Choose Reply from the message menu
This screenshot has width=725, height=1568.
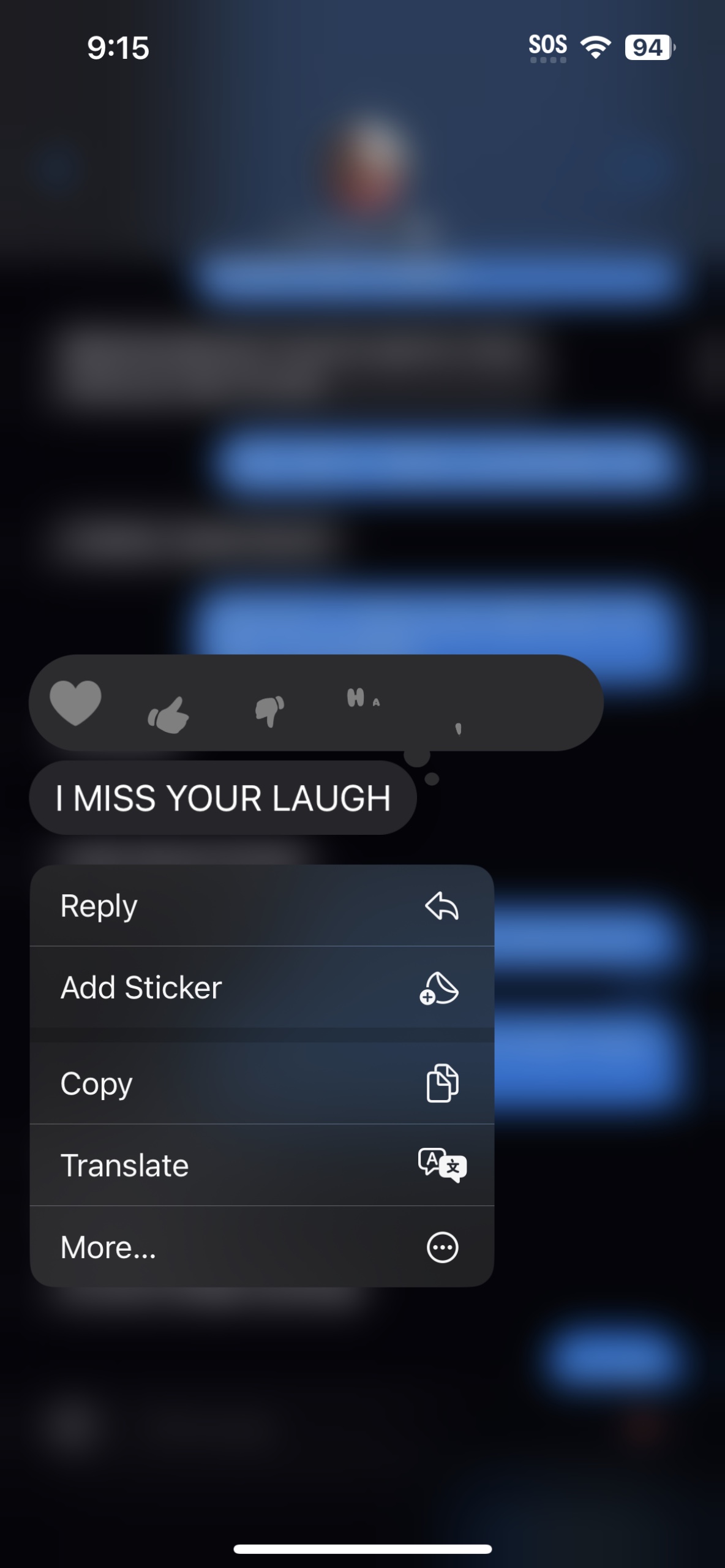tap(262, 906)
